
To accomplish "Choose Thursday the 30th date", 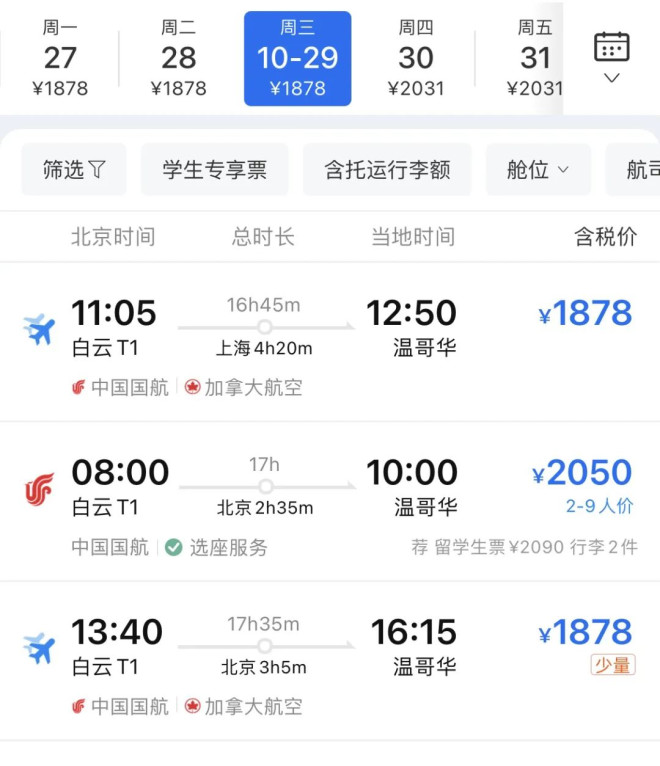I will [416, 58].
